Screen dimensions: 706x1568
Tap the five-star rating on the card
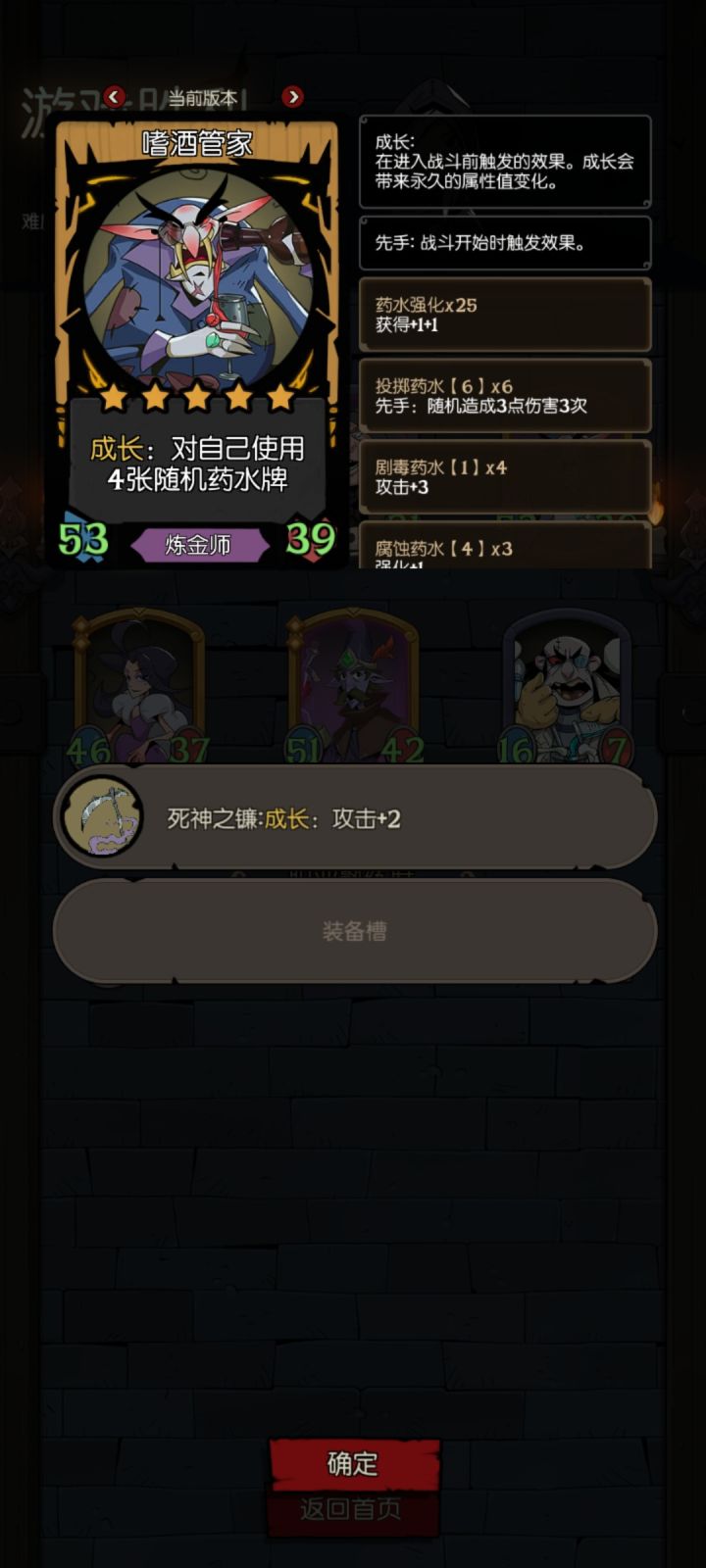tap(199, 398)
